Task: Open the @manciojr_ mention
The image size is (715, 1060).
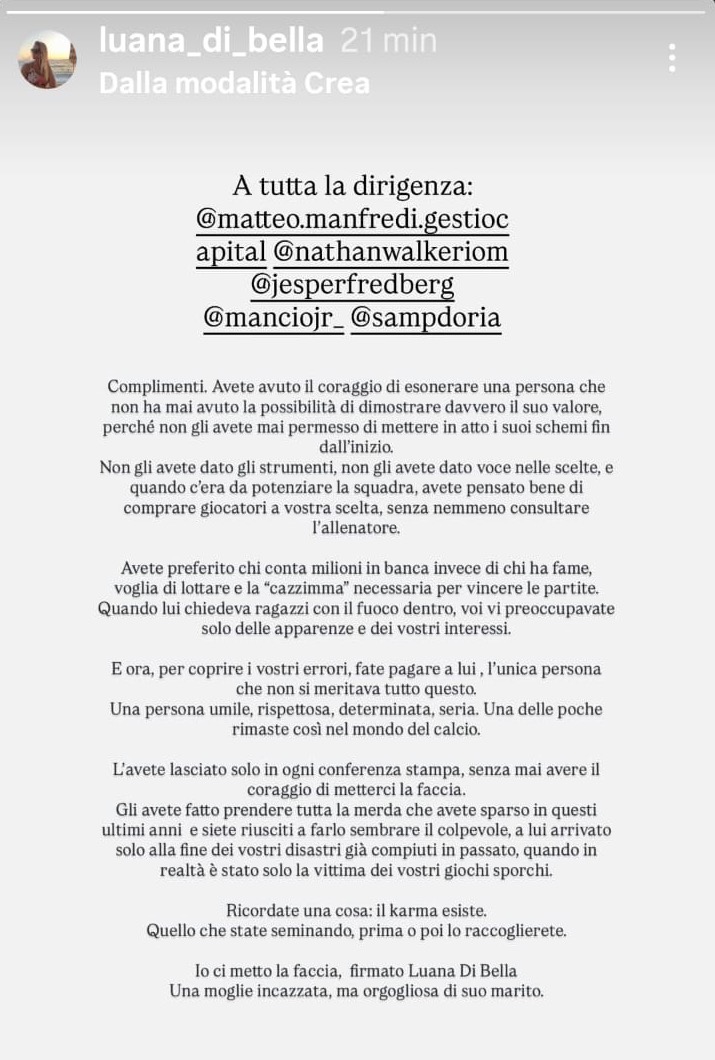Action: (273, 318)
